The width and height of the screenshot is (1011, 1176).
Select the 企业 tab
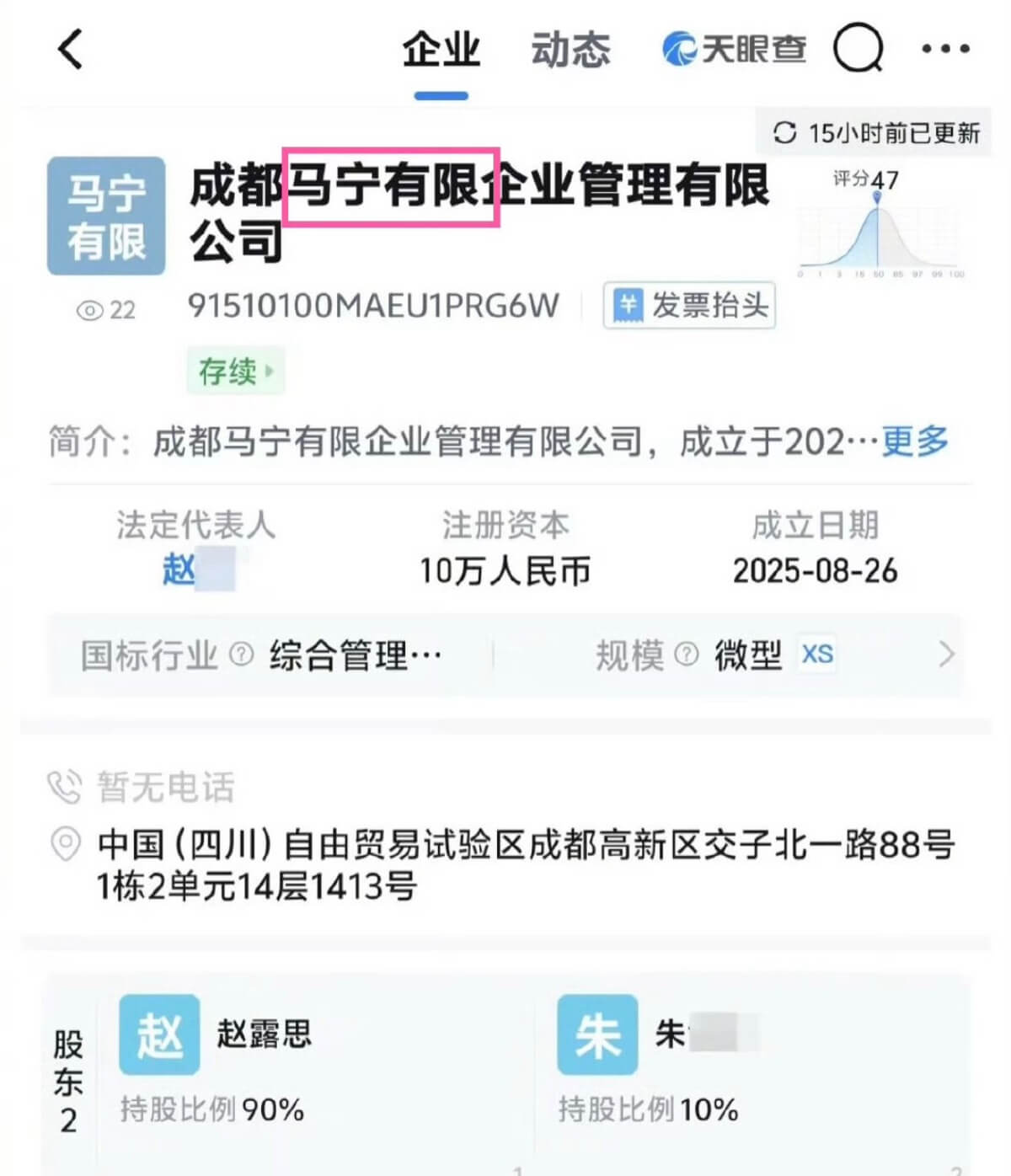(441, 51)
